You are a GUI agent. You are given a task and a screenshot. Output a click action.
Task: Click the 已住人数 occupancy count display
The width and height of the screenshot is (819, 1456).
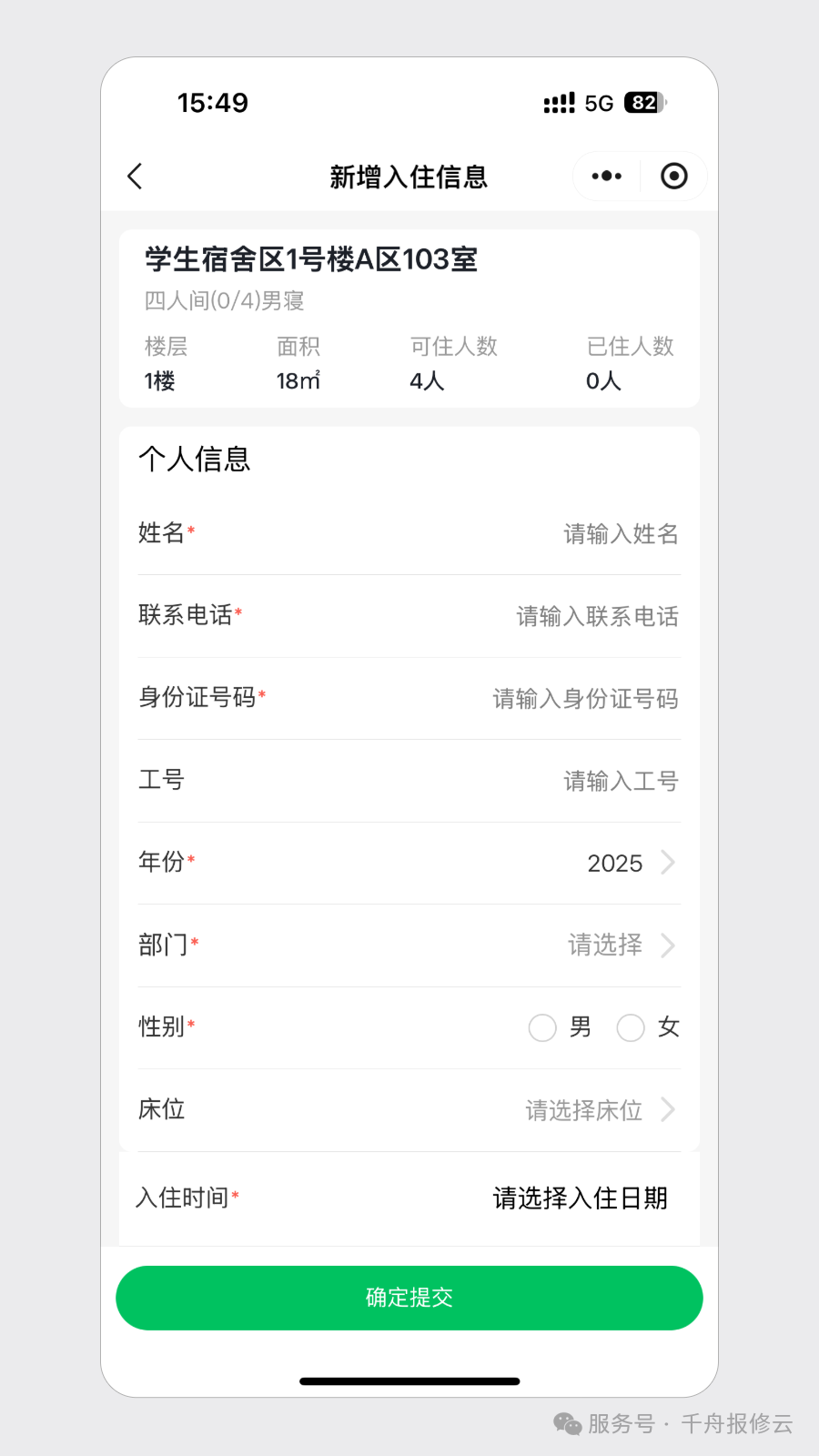coord(630,364)
